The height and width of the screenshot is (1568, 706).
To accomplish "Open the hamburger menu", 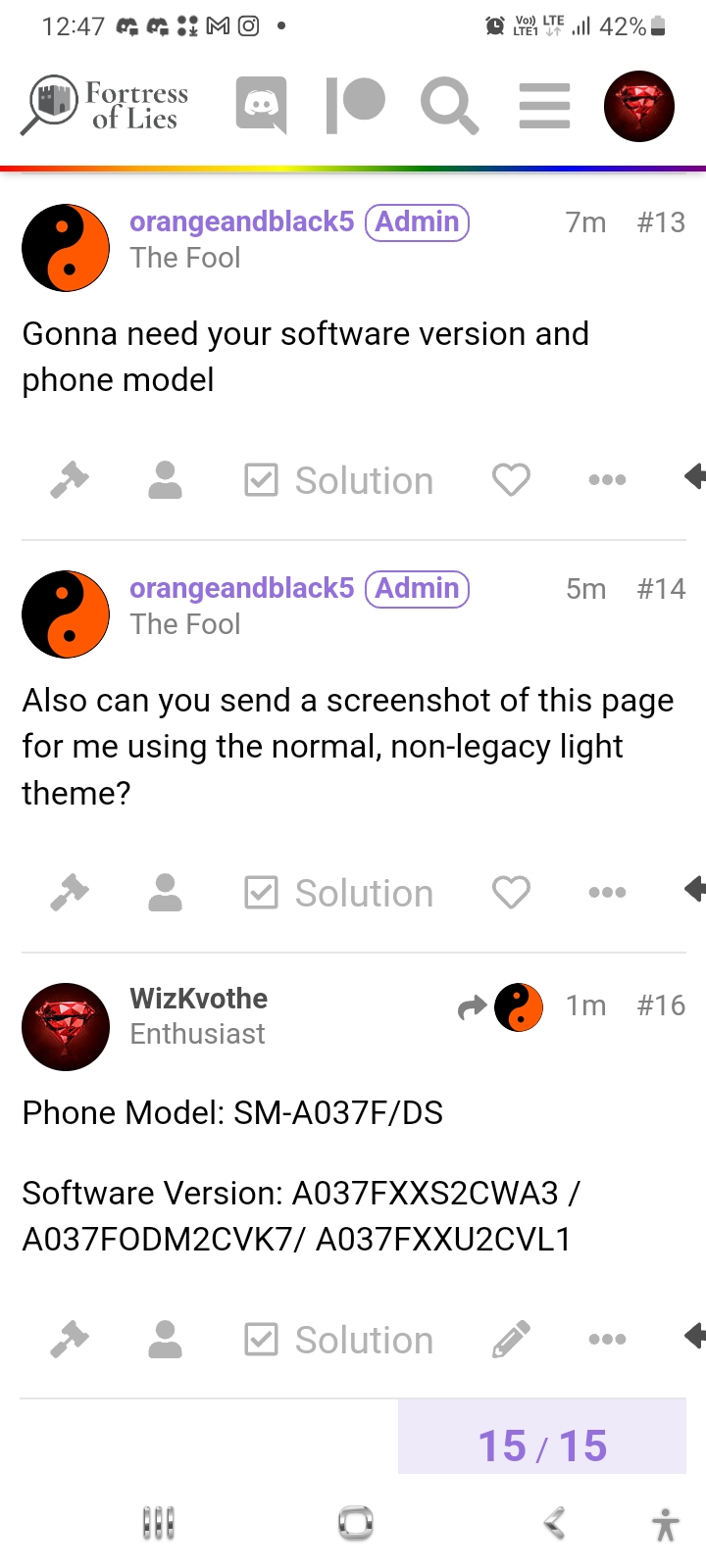I will pyautogui.click(x=544, y=106).
